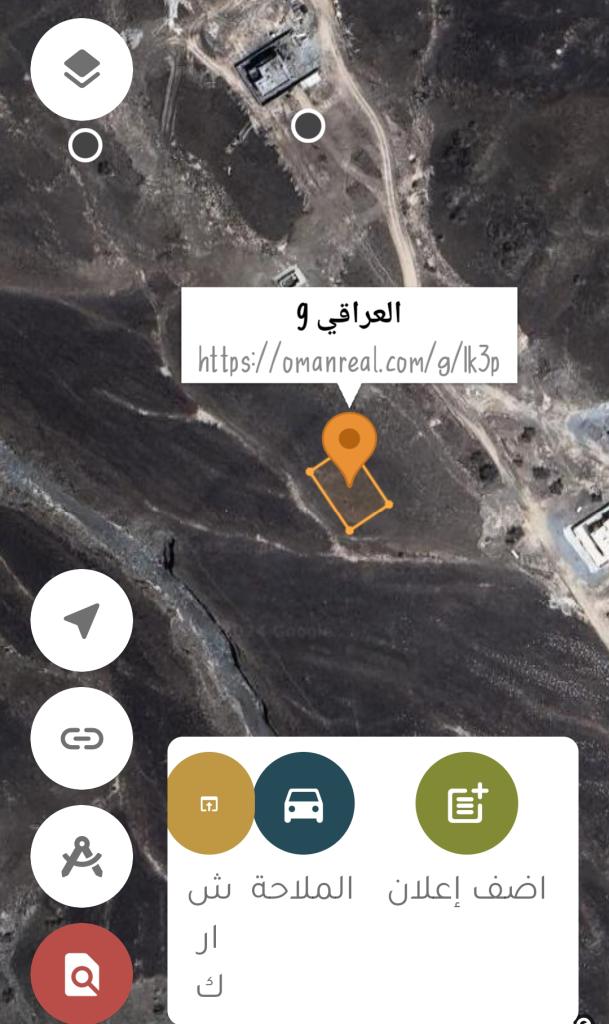
Task: Open the map layers selector
Action: pos(81,69)
